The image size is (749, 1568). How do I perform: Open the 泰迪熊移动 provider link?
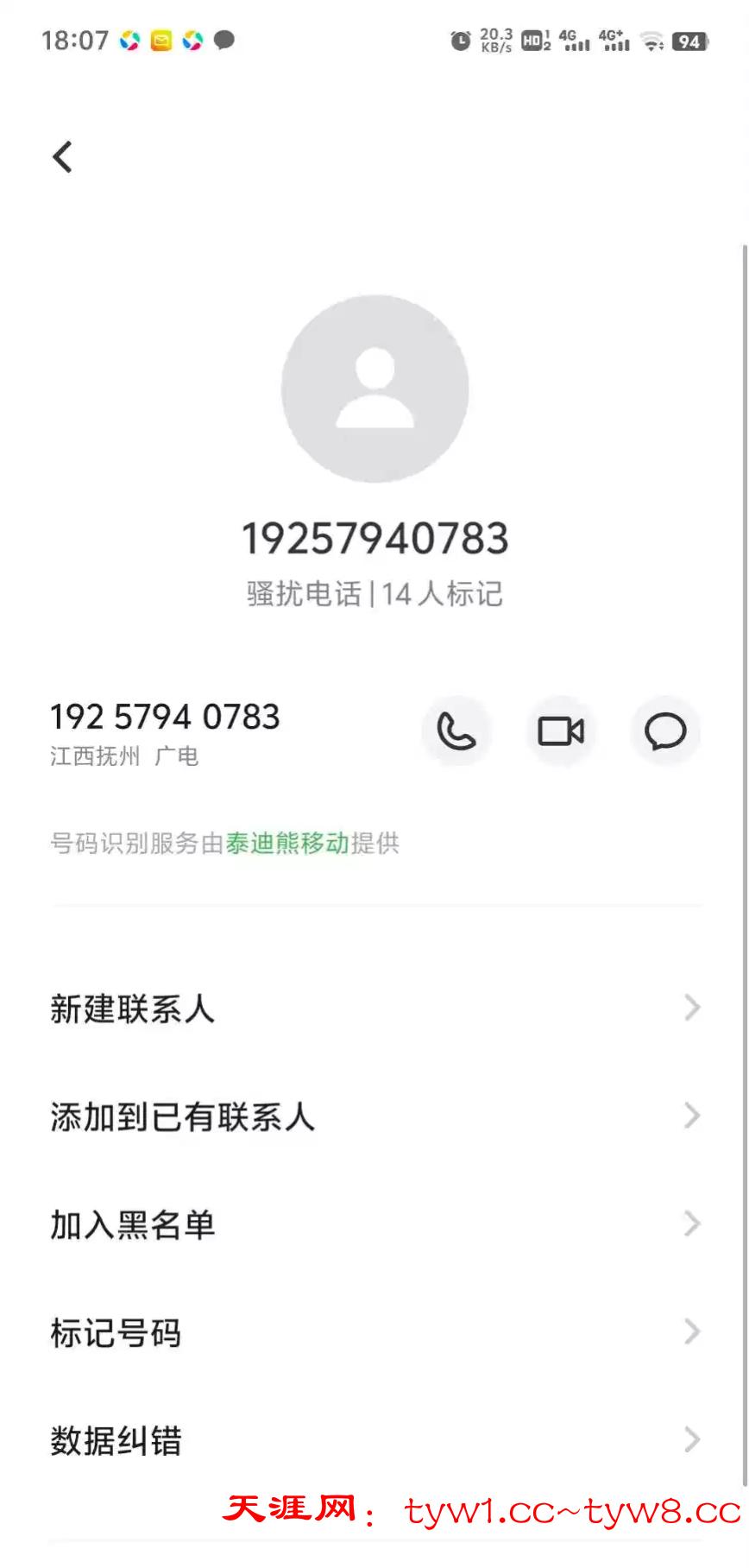point(287,843)
